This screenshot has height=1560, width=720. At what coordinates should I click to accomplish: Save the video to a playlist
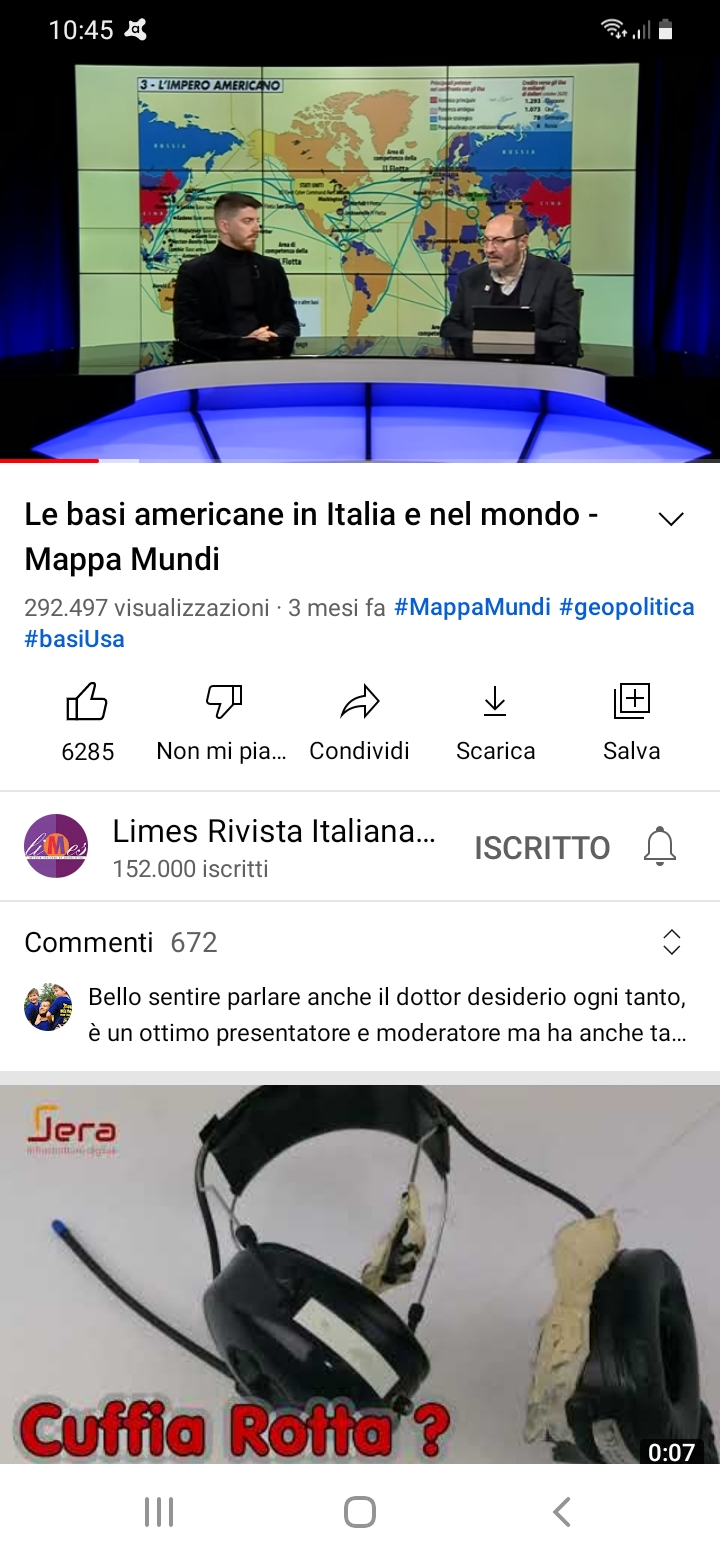tap(631, 722)
